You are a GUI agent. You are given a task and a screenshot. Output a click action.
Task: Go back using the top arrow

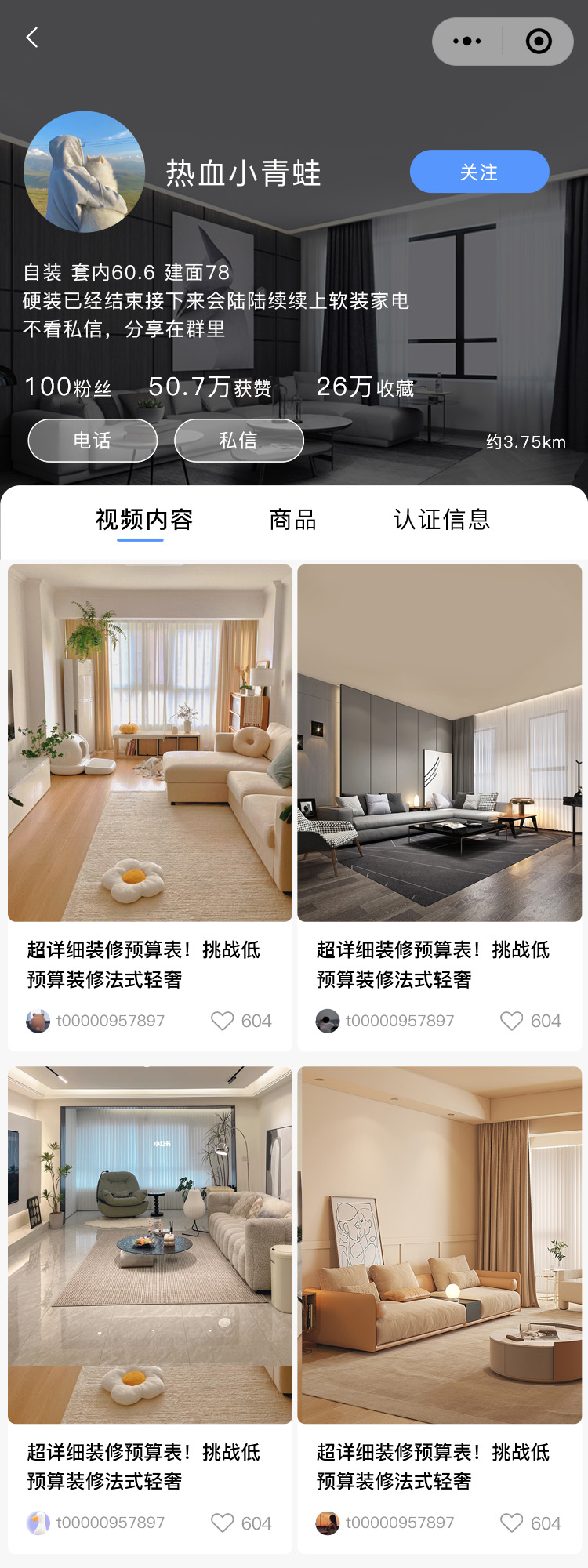pos(32,38)
